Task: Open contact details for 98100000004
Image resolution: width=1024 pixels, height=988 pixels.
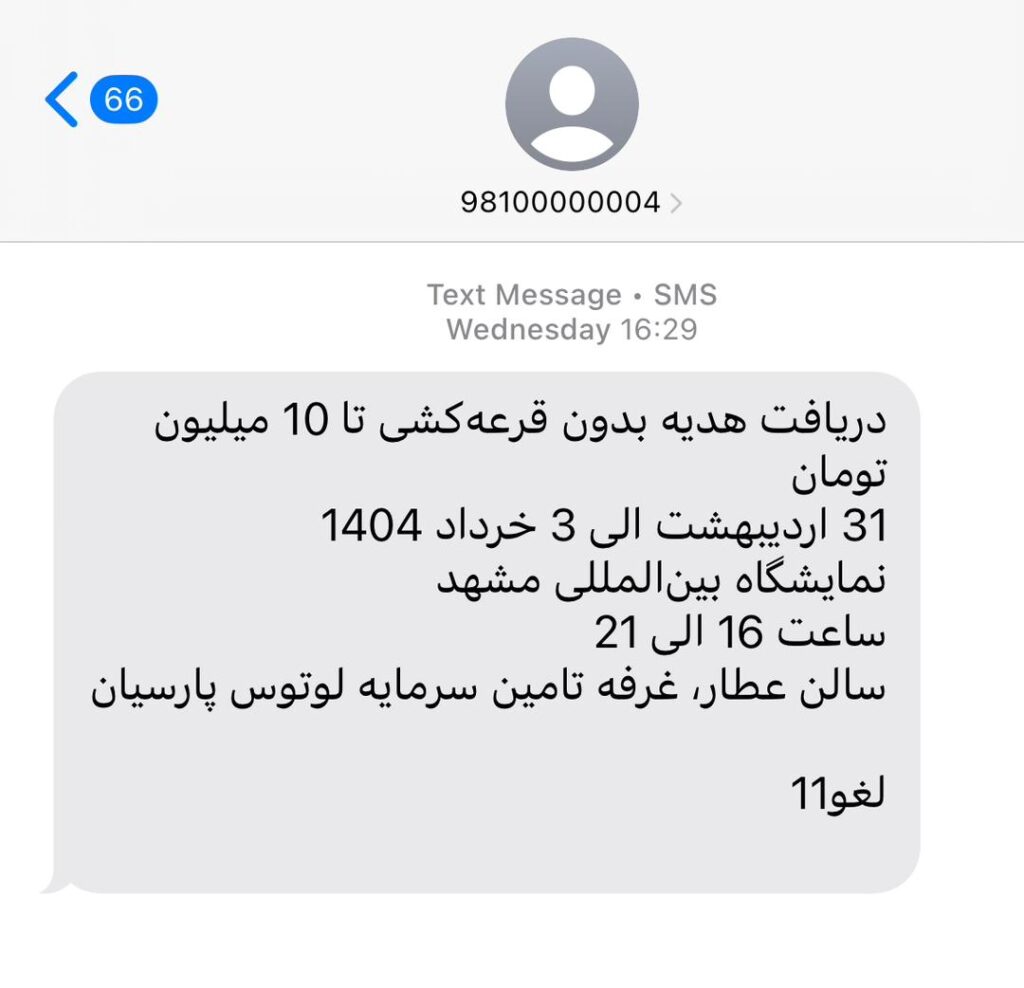Action: point(571,203)
